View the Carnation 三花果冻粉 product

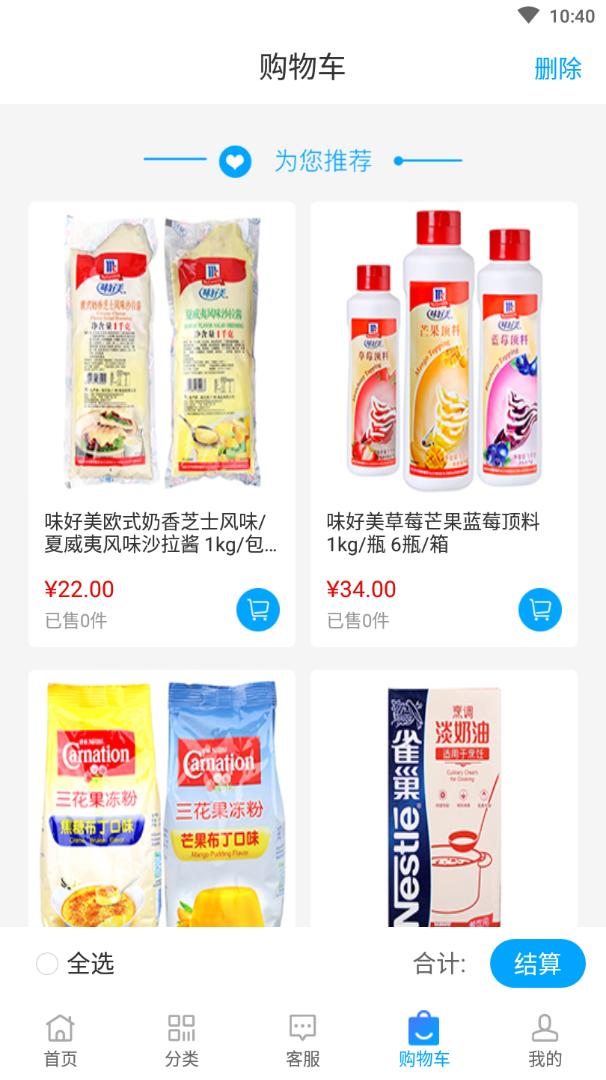pos(161,800)
